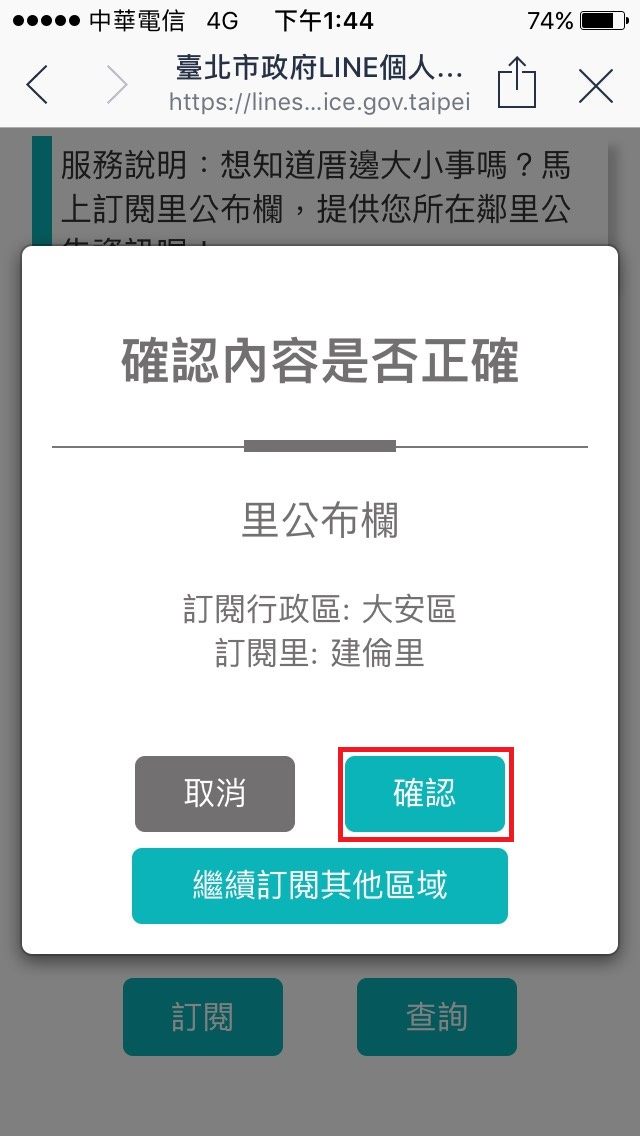Tap the 查詢 button behind the dialog
The image size is (640, 1136).
click(436, 1016)
